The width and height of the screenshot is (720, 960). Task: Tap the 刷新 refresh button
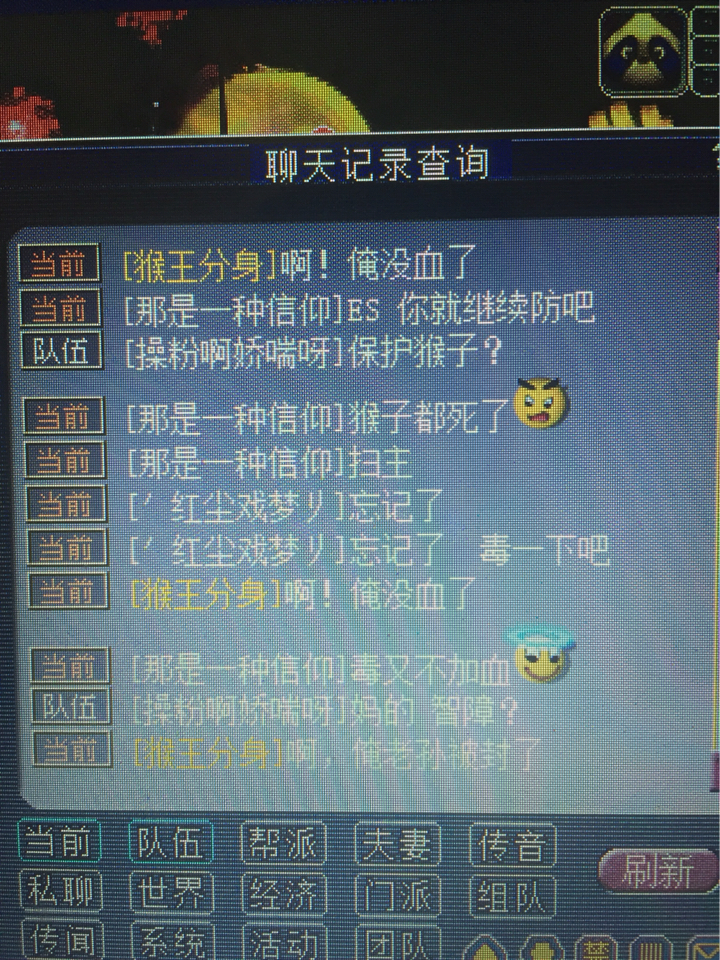coord(657,872)
